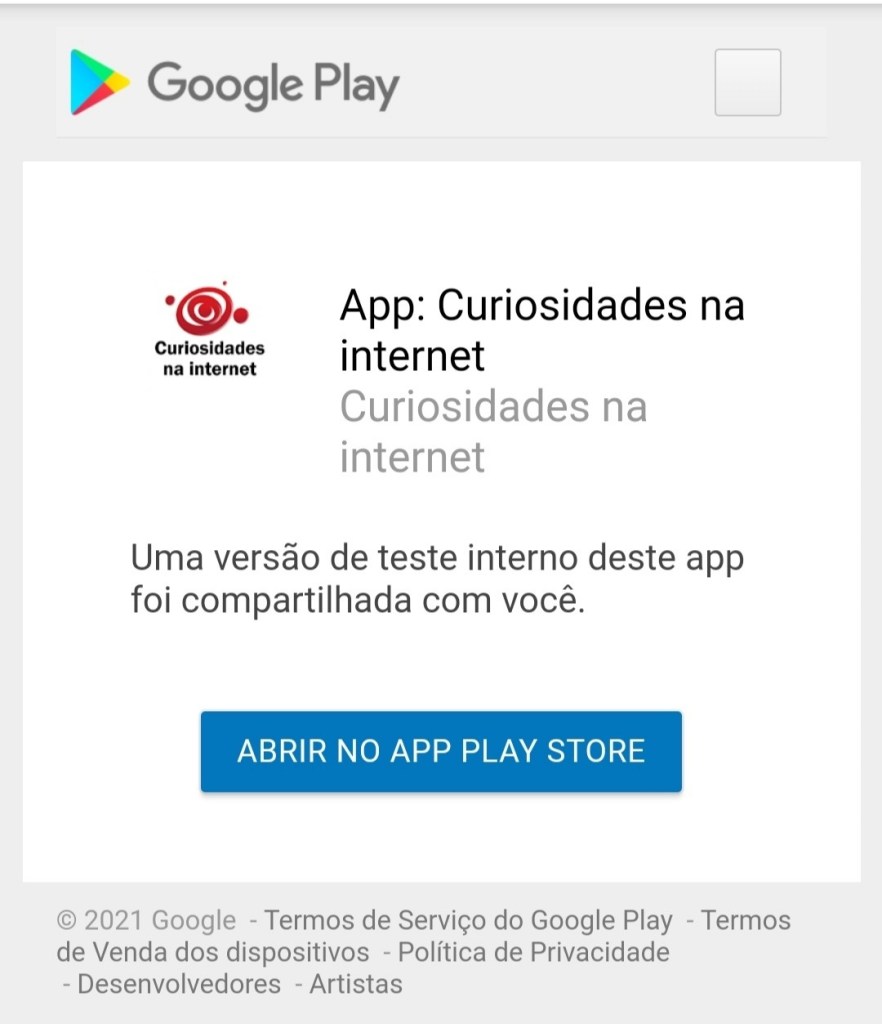Open the Desenvolvedores link
The height and width of the screenshot is (1024, 882).
pyautogui.click(x=179, y=984)
